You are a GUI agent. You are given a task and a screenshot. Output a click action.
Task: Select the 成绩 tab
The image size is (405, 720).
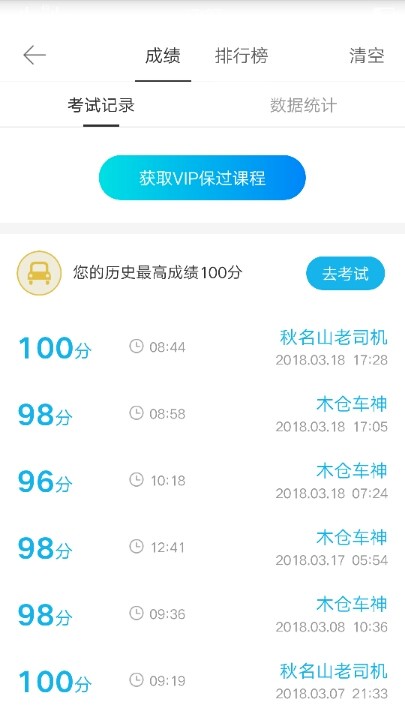tap(163, 56)
